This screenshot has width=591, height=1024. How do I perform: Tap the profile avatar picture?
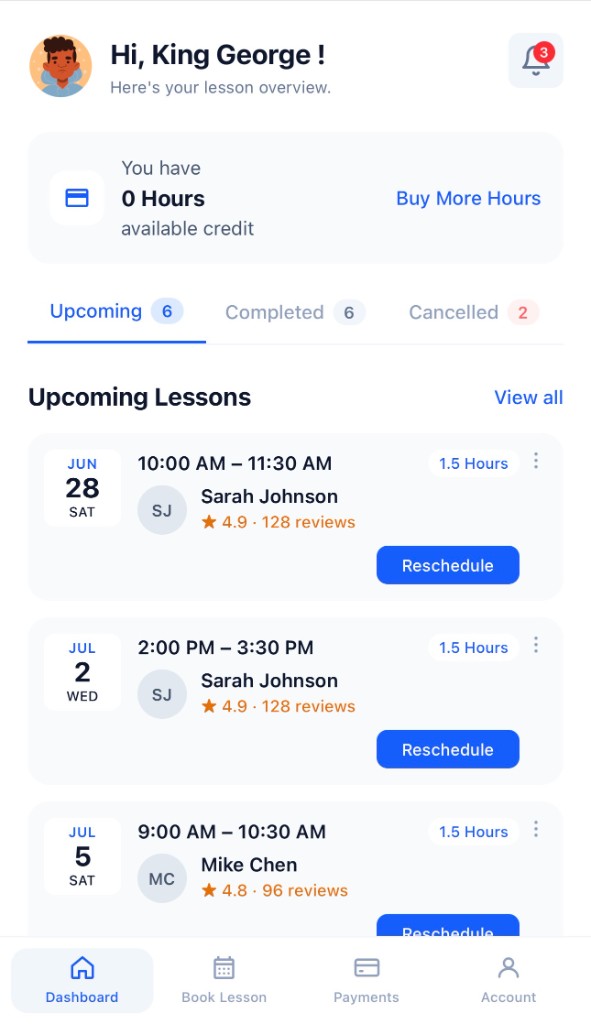pos(61,66)
